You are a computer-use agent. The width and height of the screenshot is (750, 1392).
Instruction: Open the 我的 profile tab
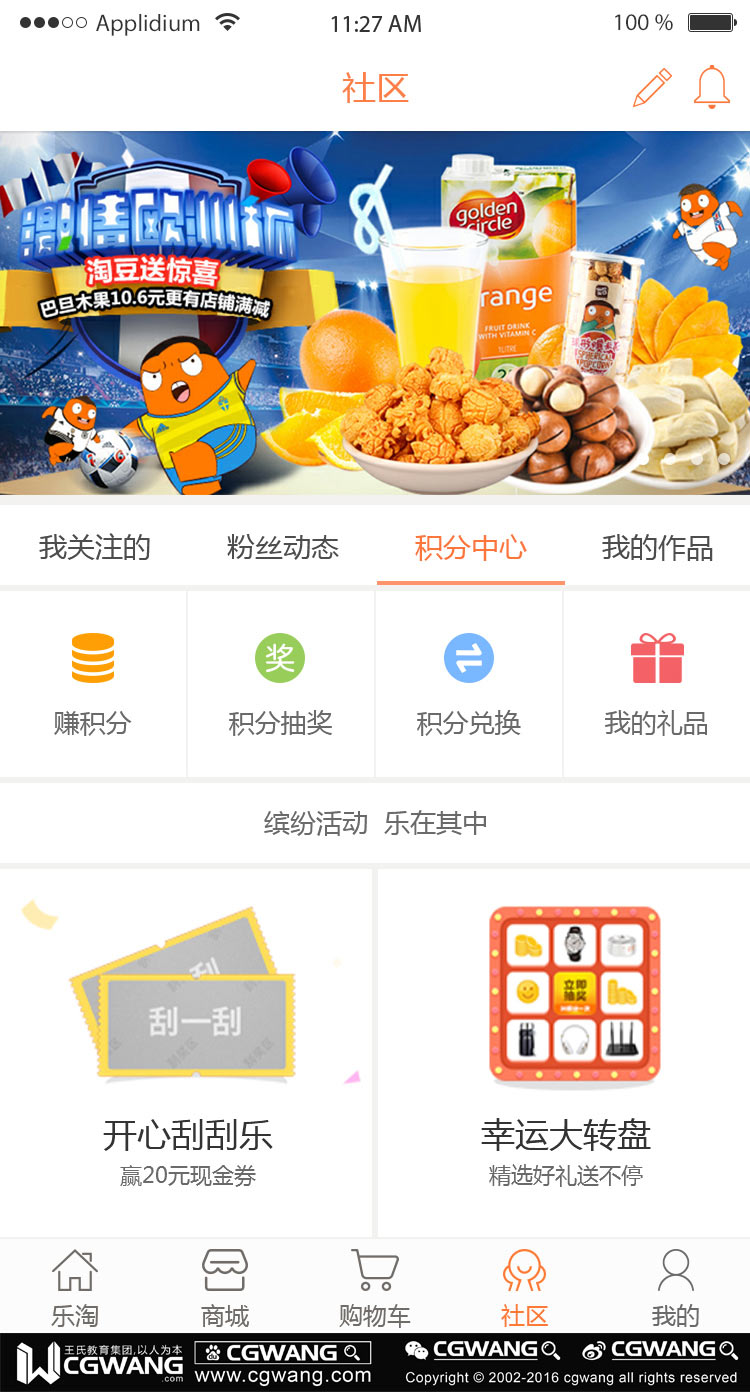[x=675, y=1287]
